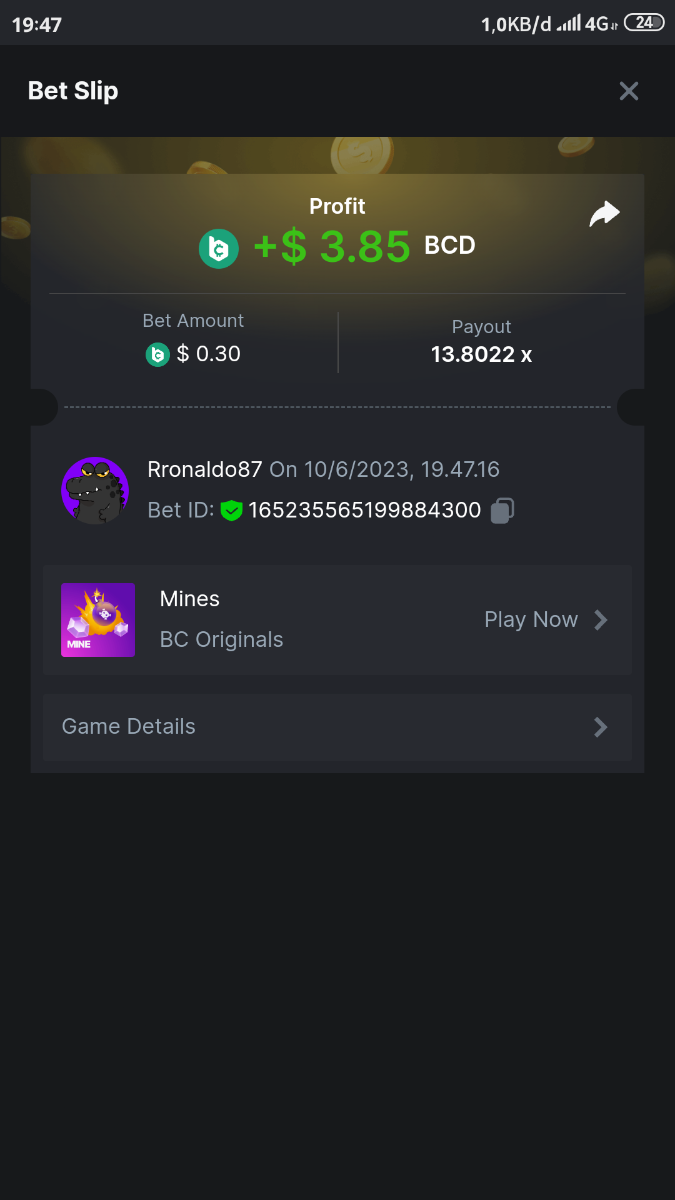
Task: Close the Bet Slip dialog
Action: (x=628, y=91)
